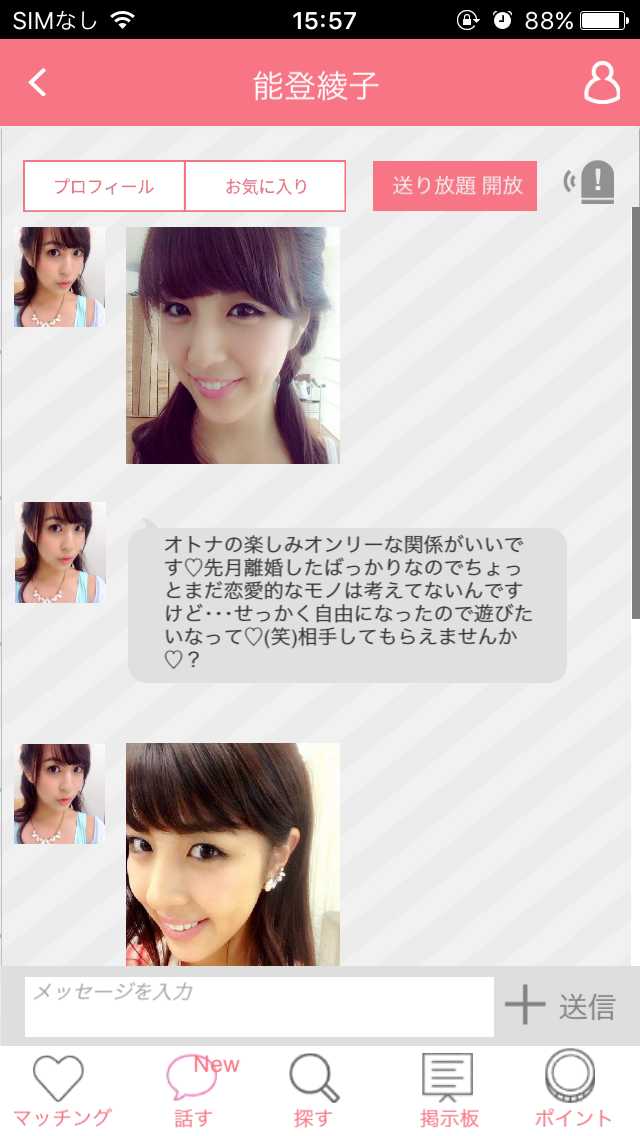640x1136 pixels.
Task: Switch to the 探す tab
Action: point(313,1091)
